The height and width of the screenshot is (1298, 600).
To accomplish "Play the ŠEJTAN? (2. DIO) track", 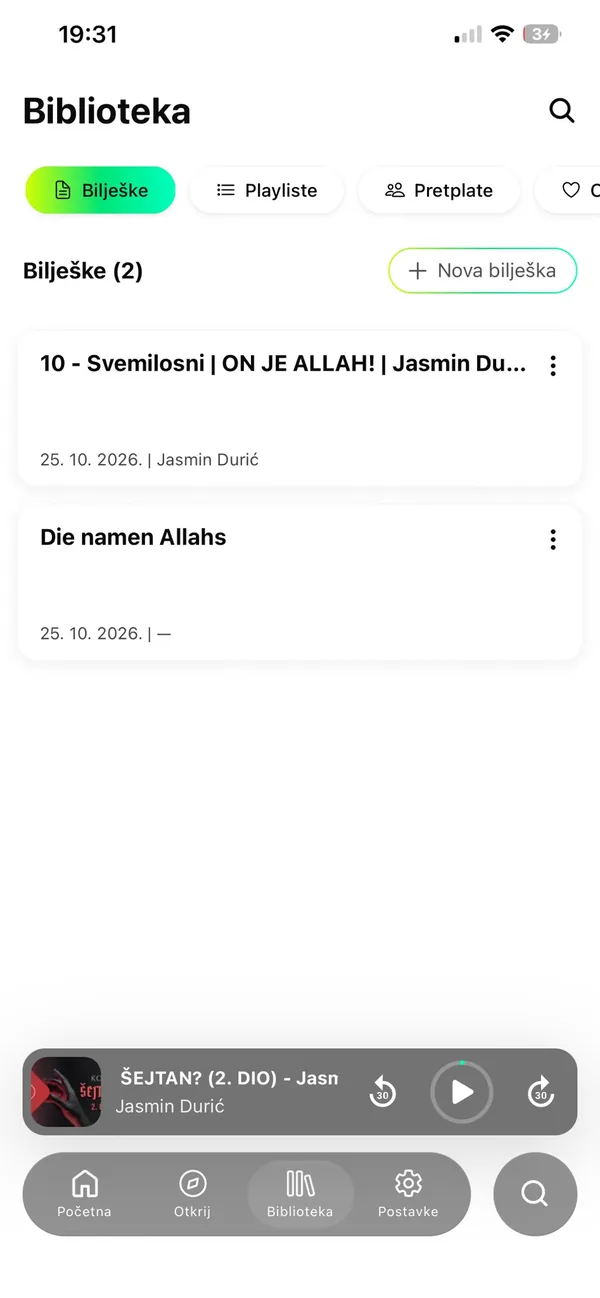I will pyautogui.click(x=462, y=1091).
